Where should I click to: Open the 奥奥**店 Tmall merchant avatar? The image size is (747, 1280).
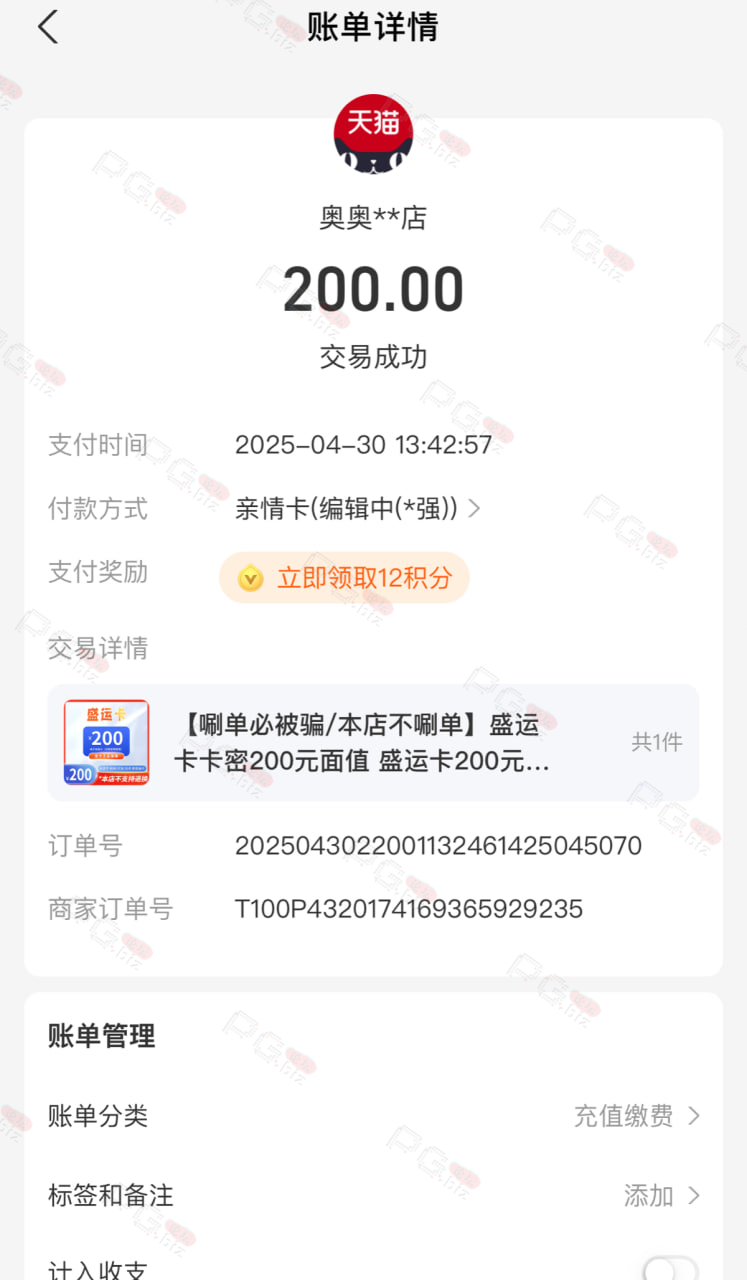pos(373,134)
